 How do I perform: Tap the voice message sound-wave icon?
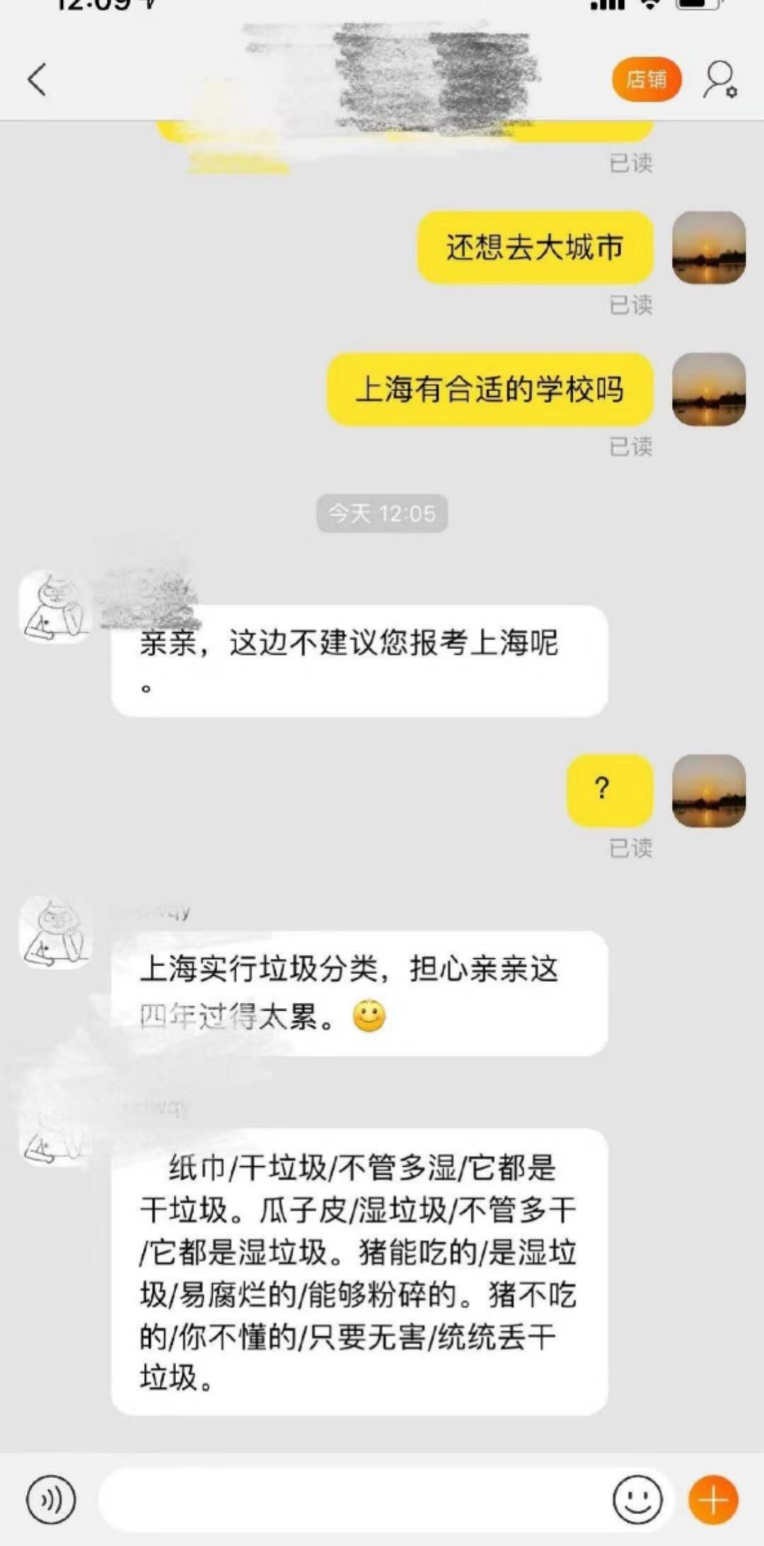(x=48, y=1499)
